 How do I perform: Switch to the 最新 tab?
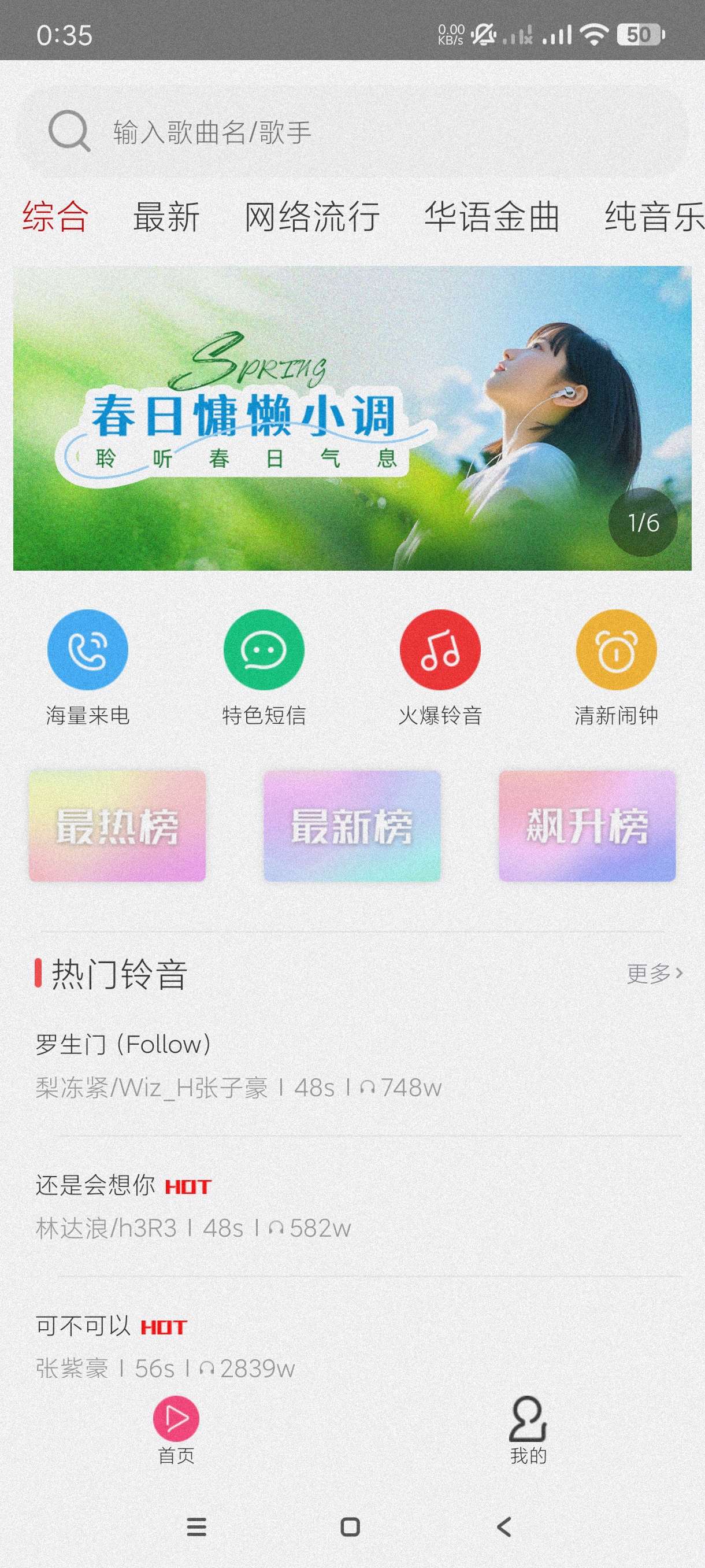point(166,217)
